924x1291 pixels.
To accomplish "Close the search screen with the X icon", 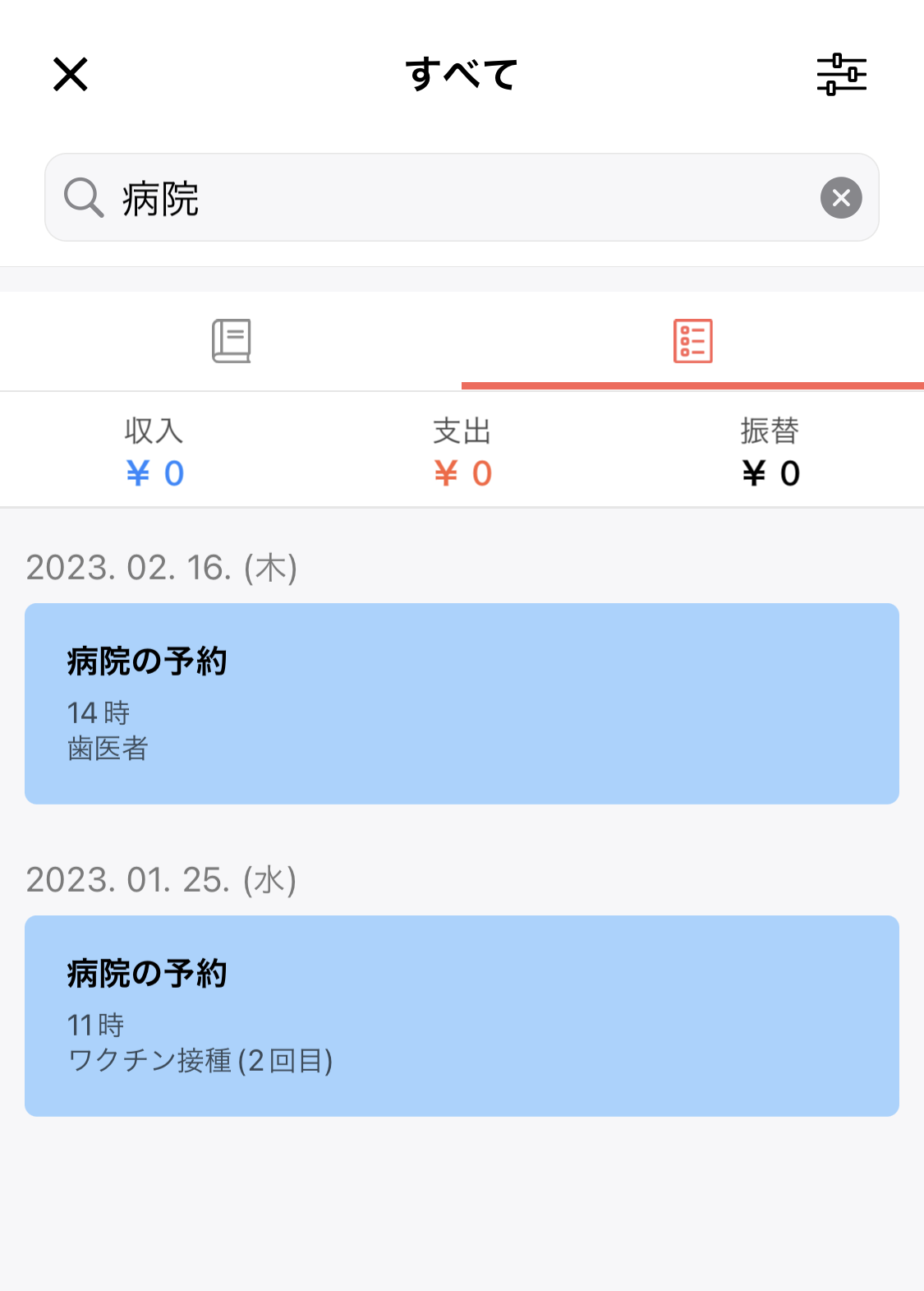I will pos(70,74).
